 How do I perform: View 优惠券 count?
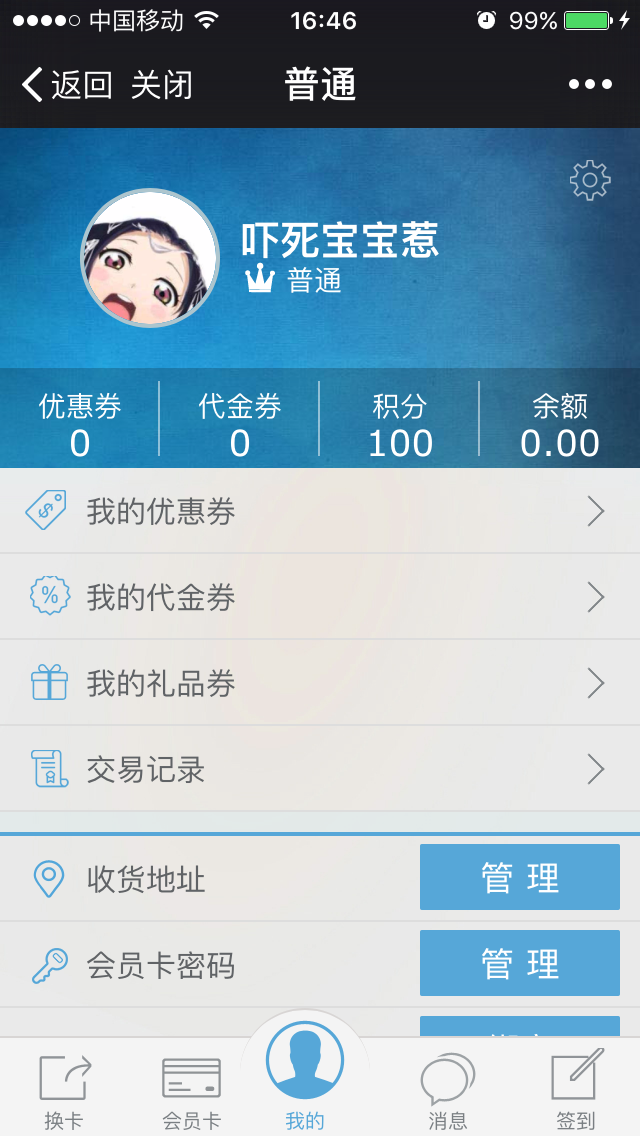[x=80, y=424]
